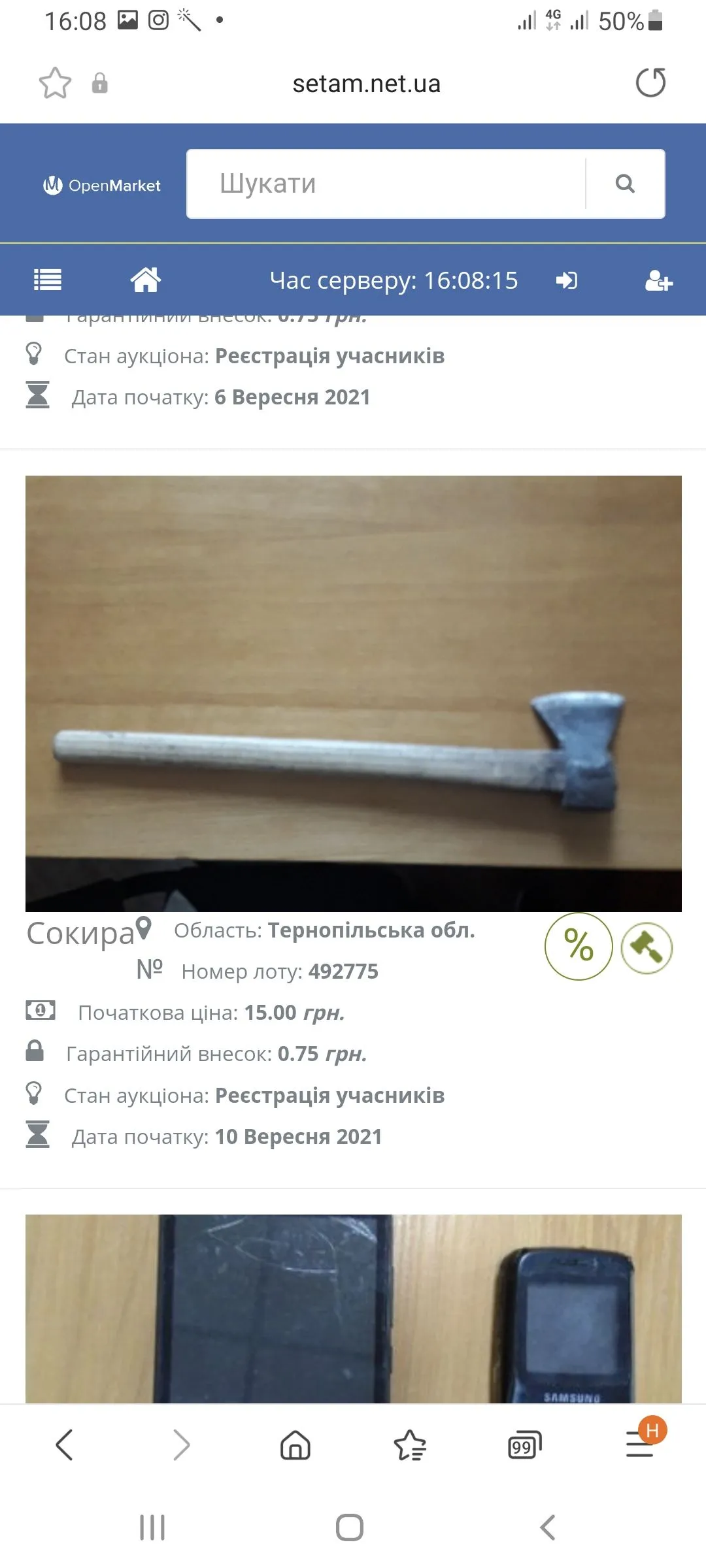Open the browser tools menu
The image size is (706, 1568).
coord(641,1443)
